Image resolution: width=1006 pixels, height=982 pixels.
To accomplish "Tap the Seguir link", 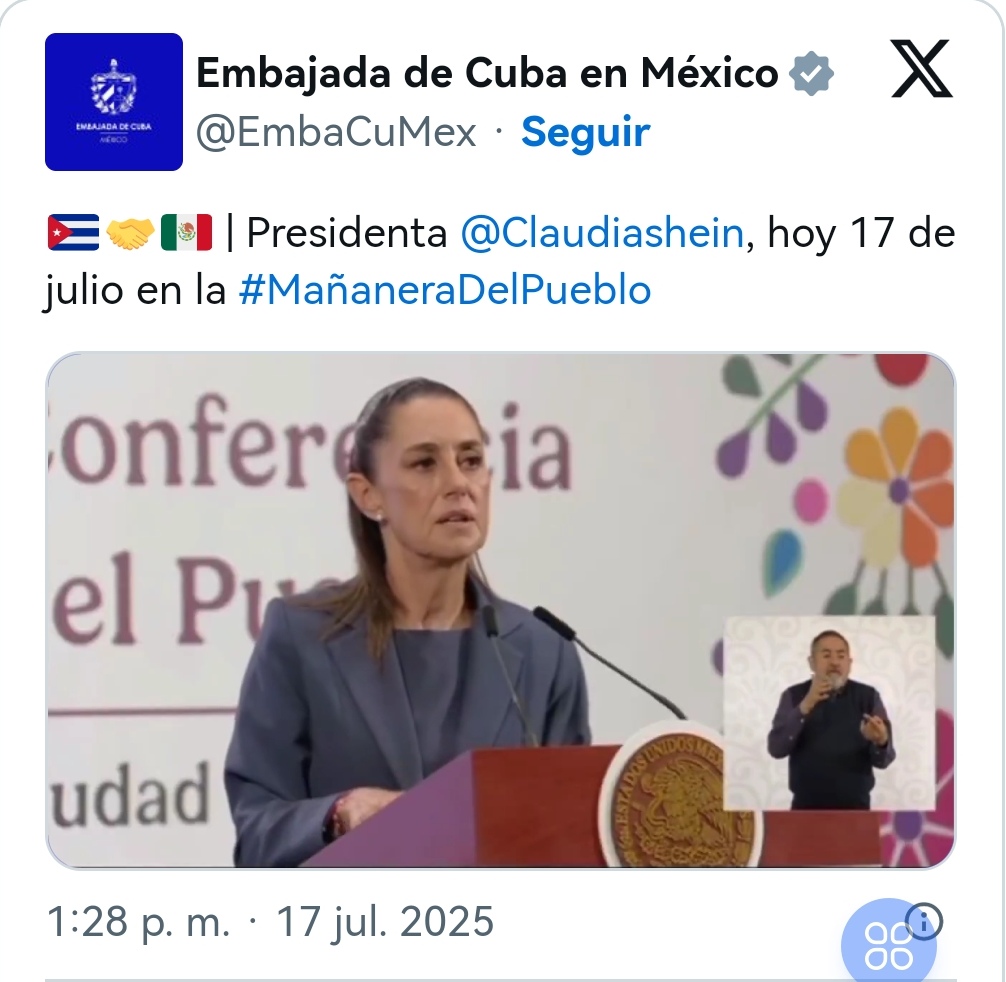I will pos(586,132).
